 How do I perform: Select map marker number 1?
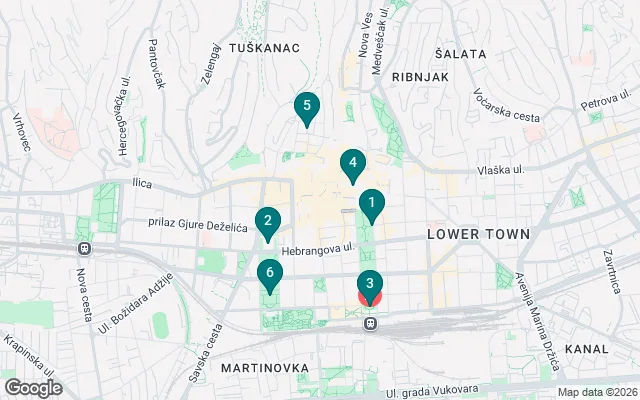tap(371, 207)
